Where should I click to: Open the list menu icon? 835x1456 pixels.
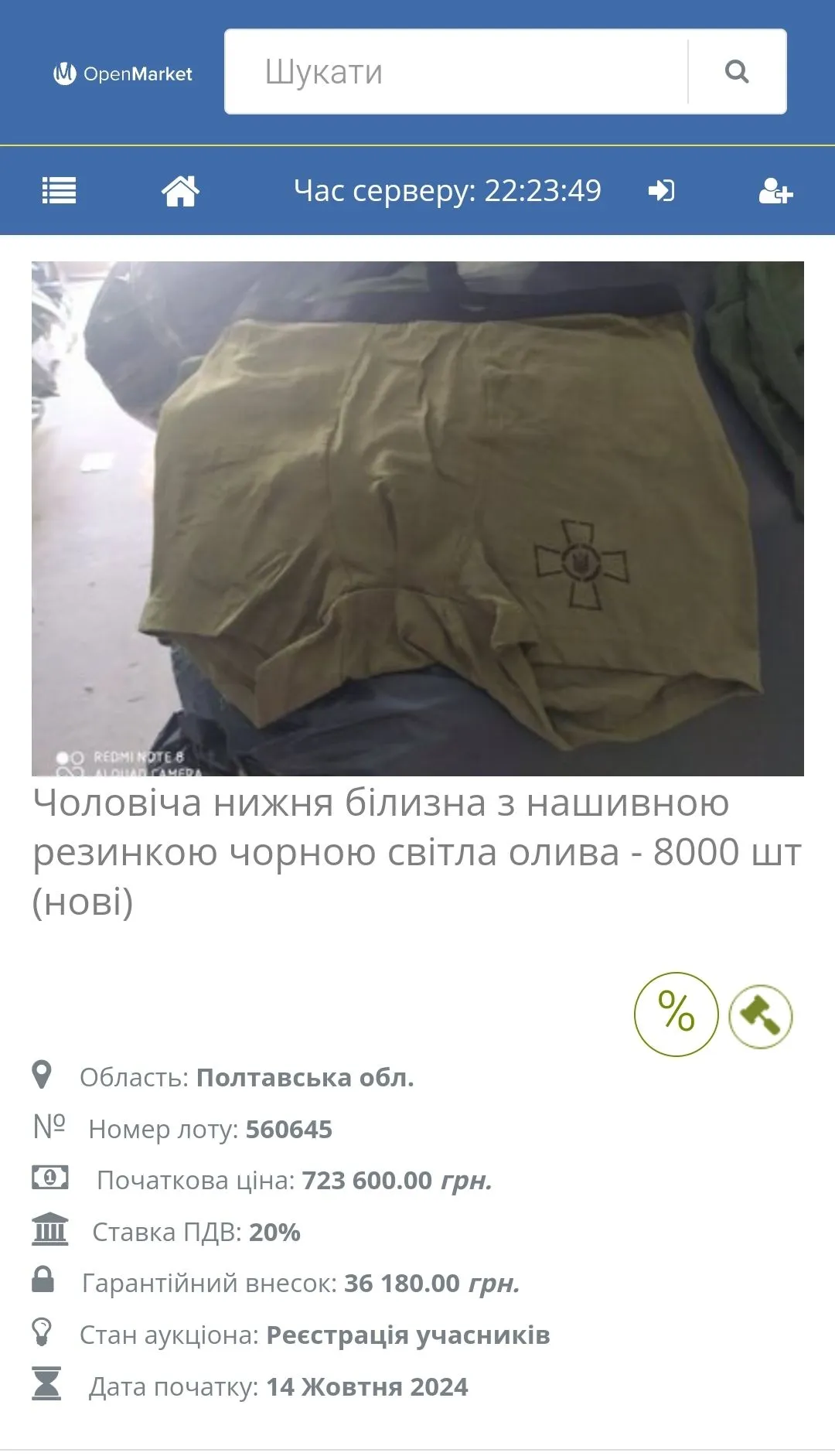[x=59, y=190]
